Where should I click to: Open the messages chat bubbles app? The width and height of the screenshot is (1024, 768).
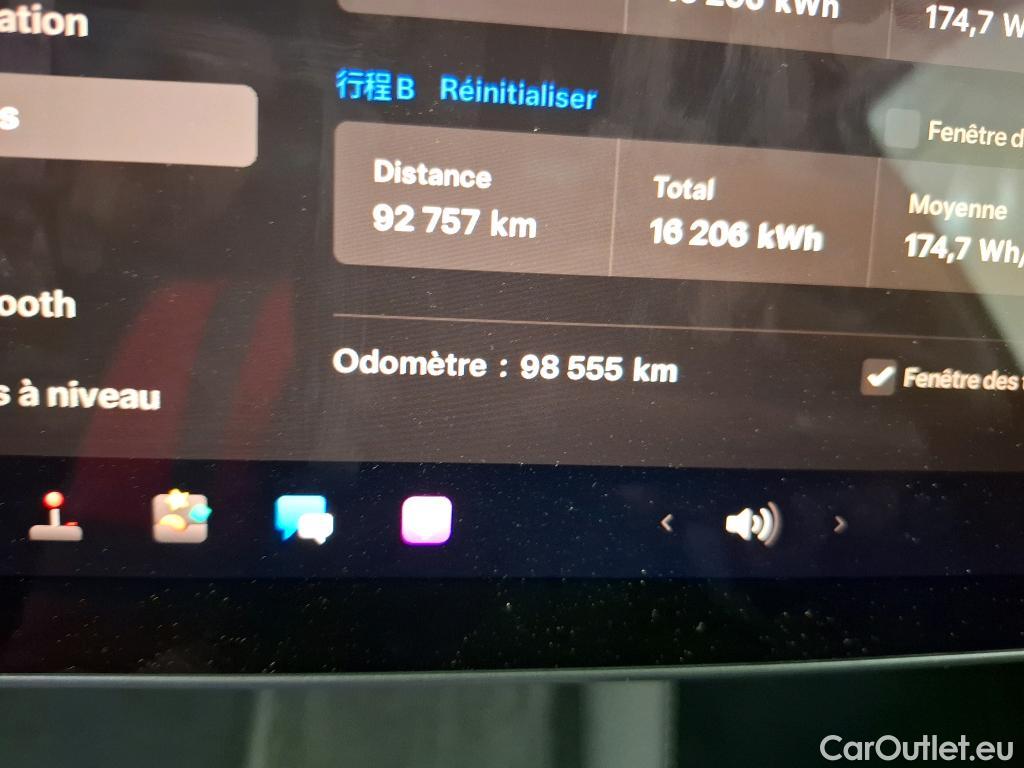click(x=303, y=519)
